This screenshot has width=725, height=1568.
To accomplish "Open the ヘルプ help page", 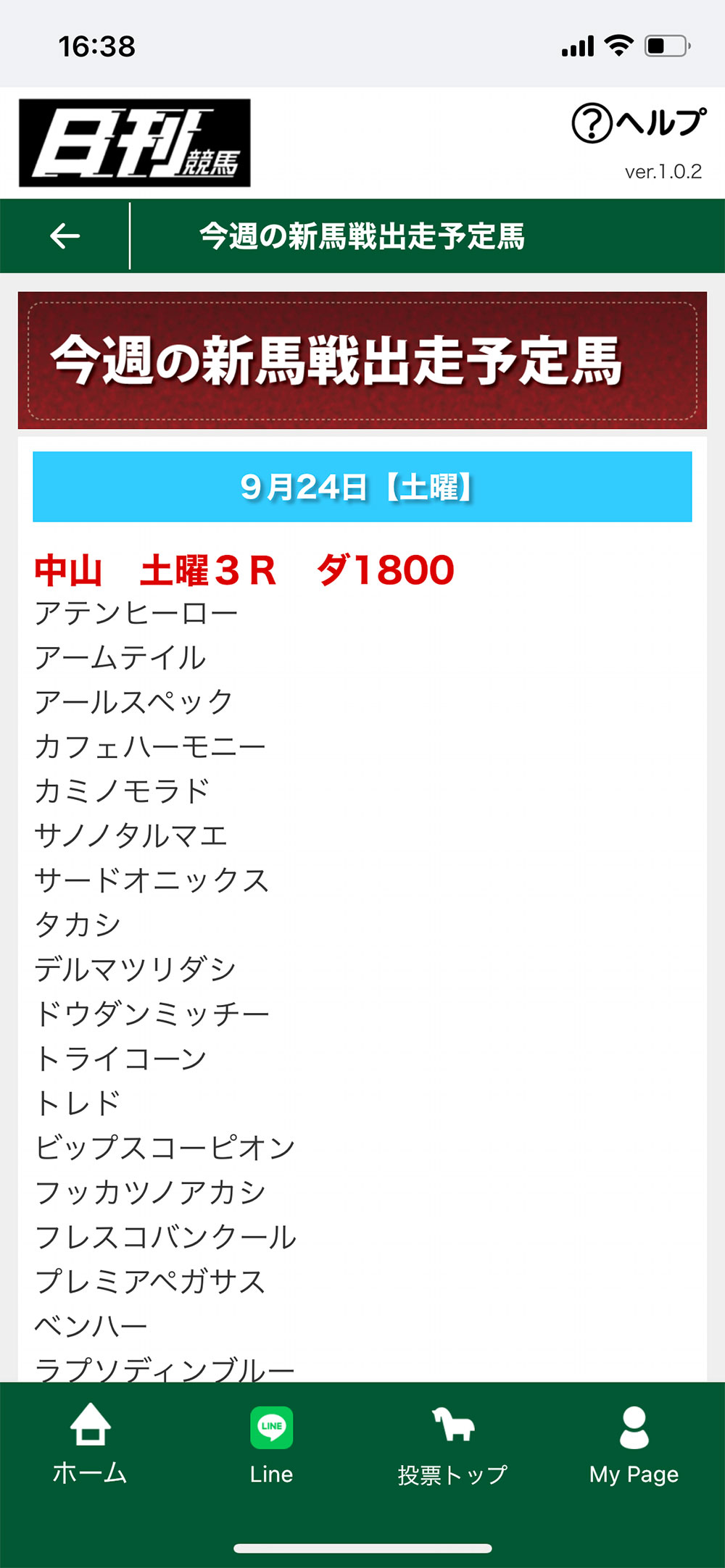I will [x=638, y=123].
